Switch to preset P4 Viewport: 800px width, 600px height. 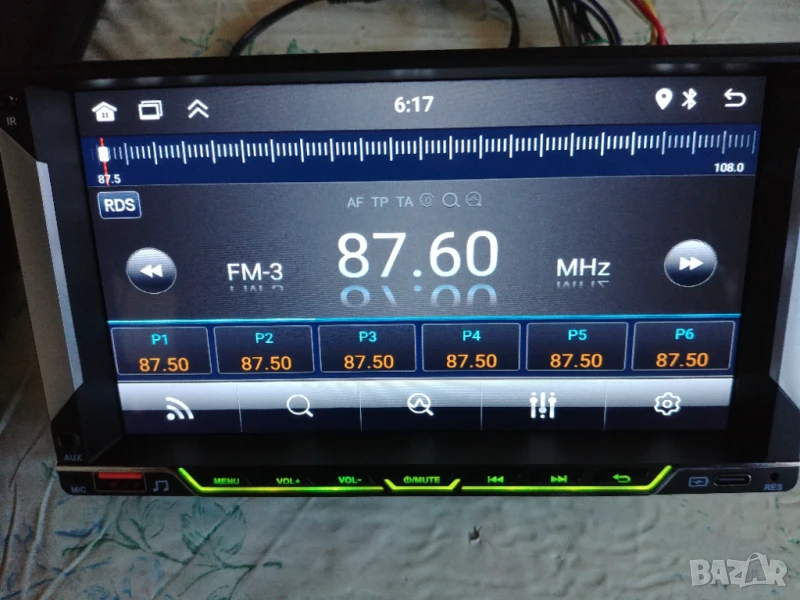pos(471,348)
